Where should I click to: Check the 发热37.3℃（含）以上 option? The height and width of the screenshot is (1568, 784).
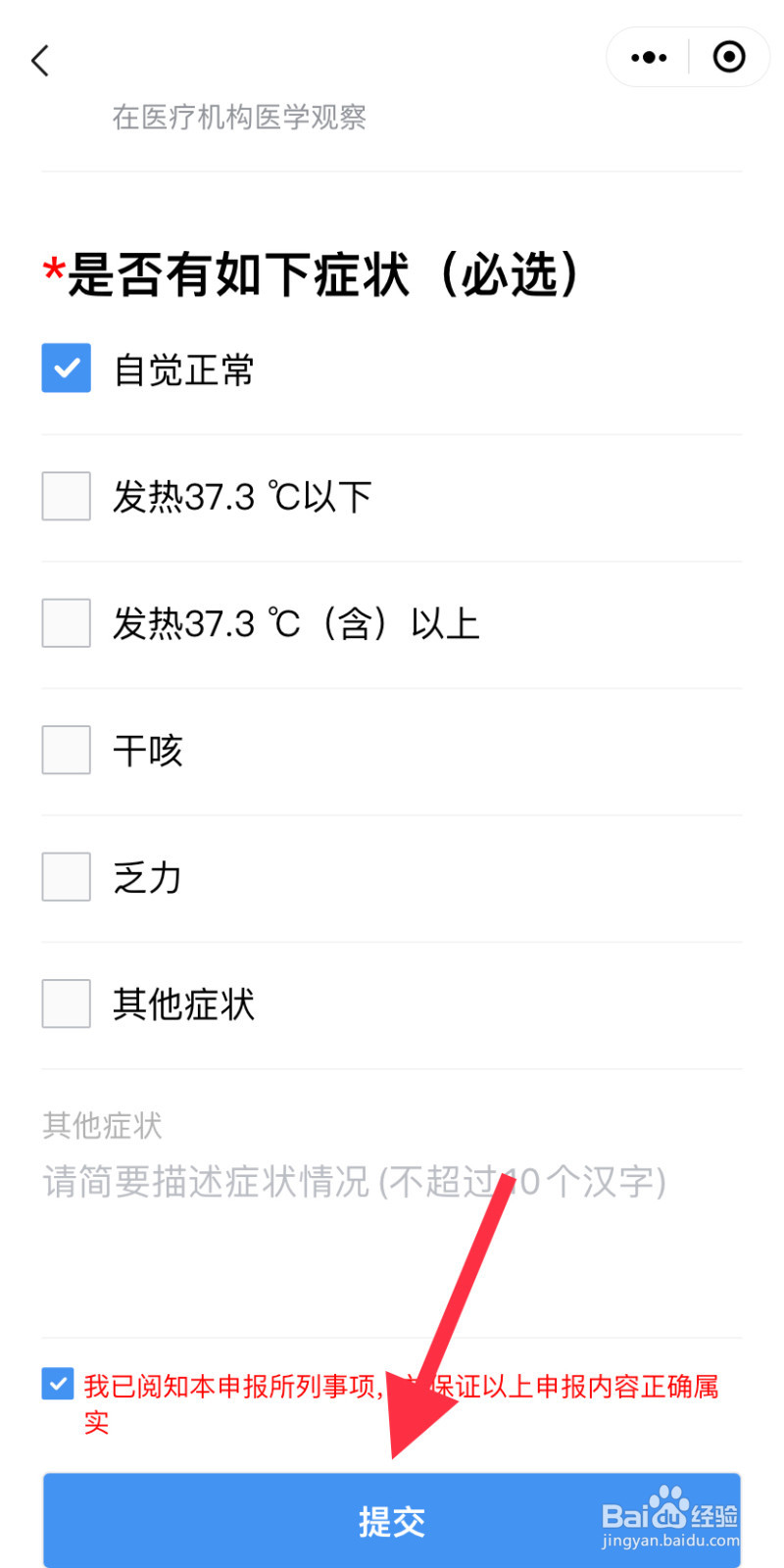pos(66,622)
